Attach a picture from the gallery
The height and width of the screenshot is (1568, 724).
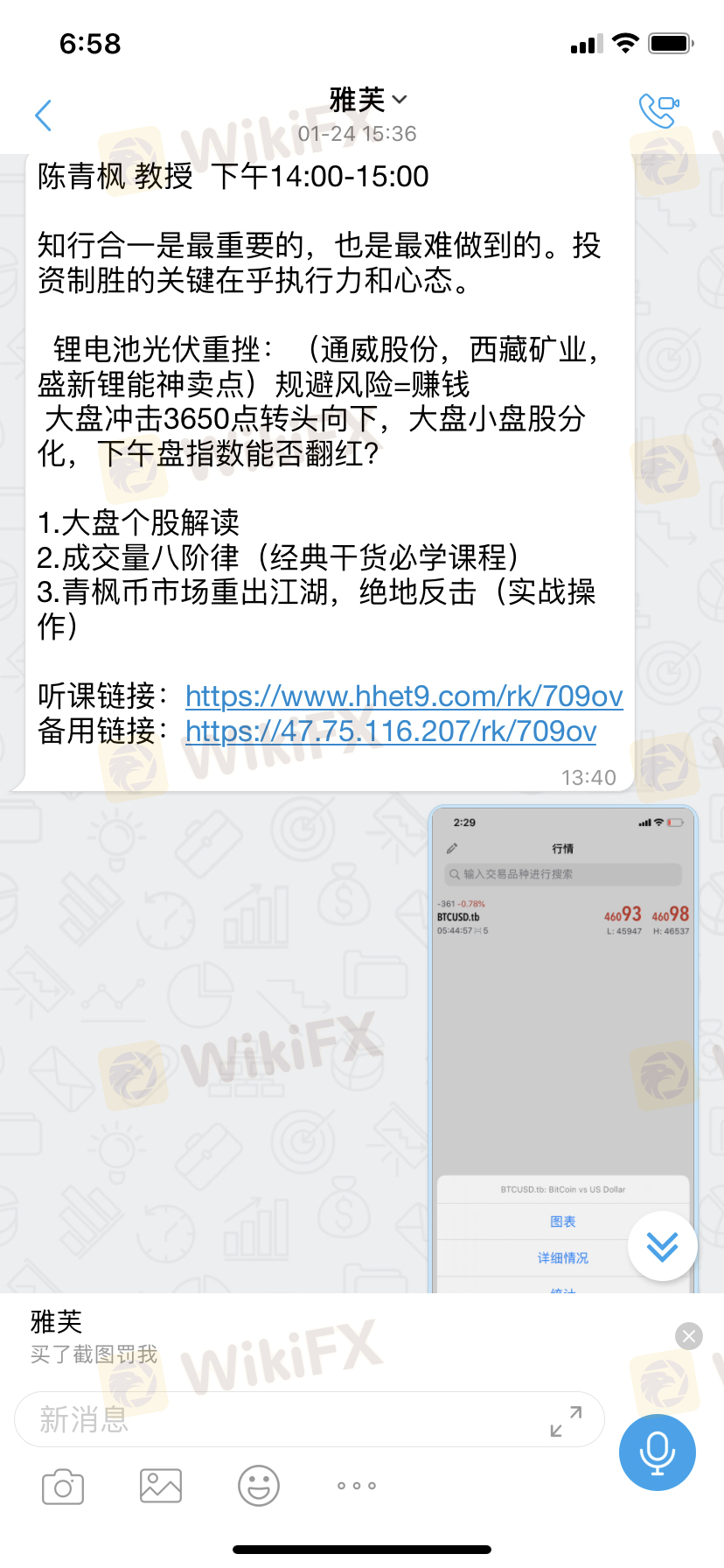click(x=161, y=1486)
